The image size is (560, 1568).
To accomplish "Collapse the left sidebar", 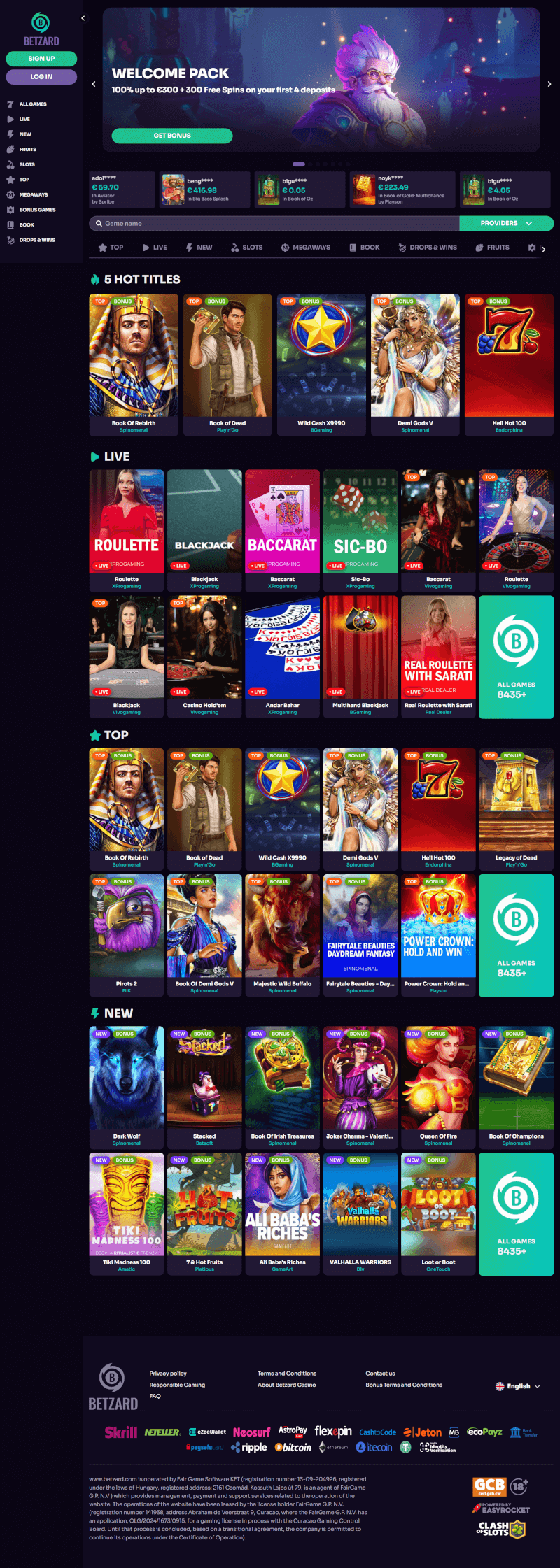I will pyautogui.click(x=83, y=18).
